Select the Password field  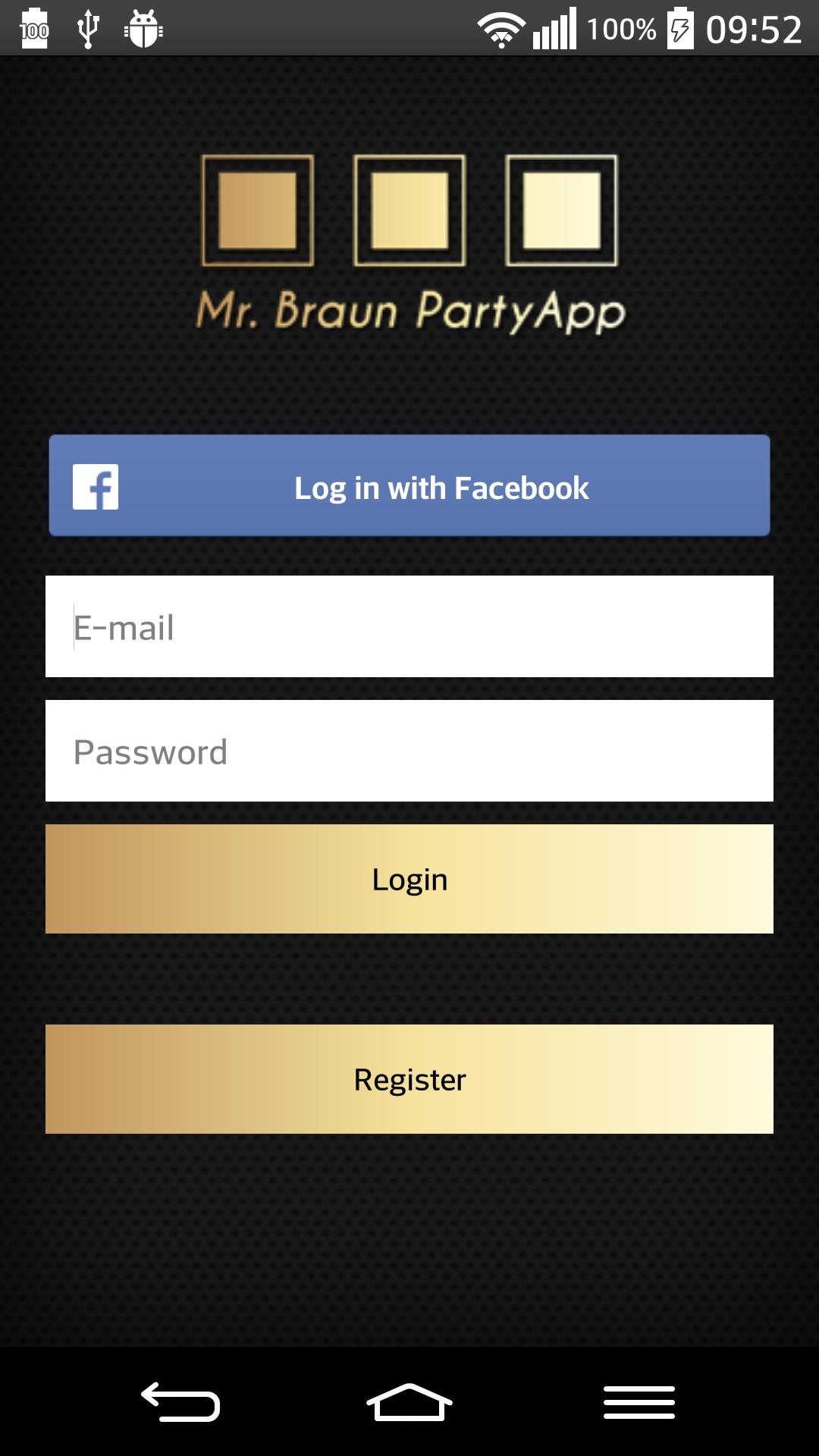(x=409, y=751)
